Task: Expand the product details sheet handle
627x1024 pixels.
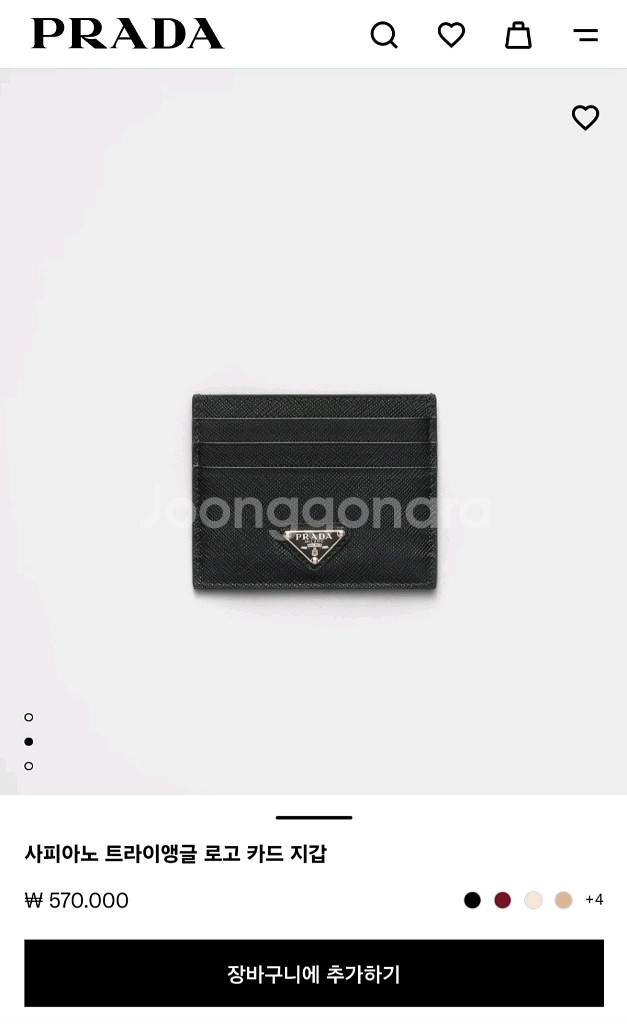Action: click(x=313, y=818)
